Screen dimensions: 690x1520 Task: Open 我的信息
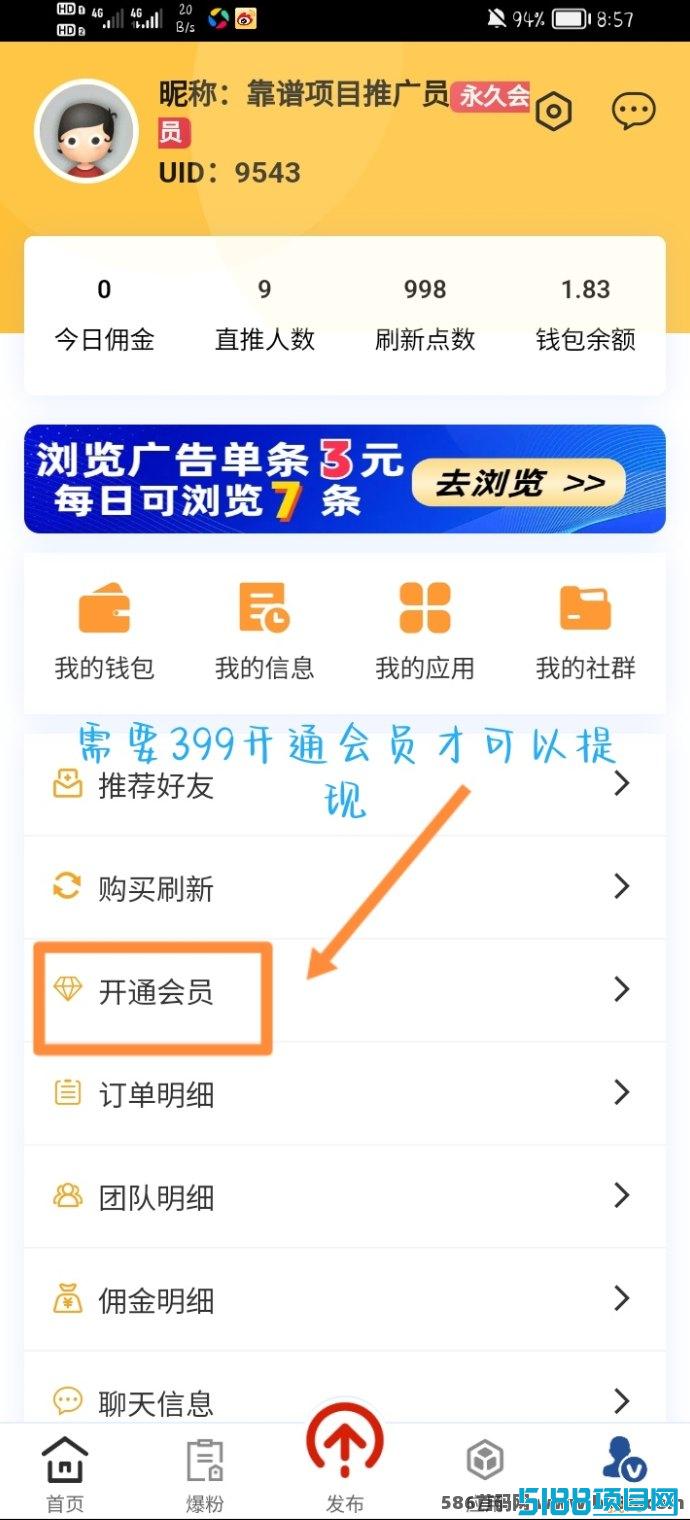point(265,632)
